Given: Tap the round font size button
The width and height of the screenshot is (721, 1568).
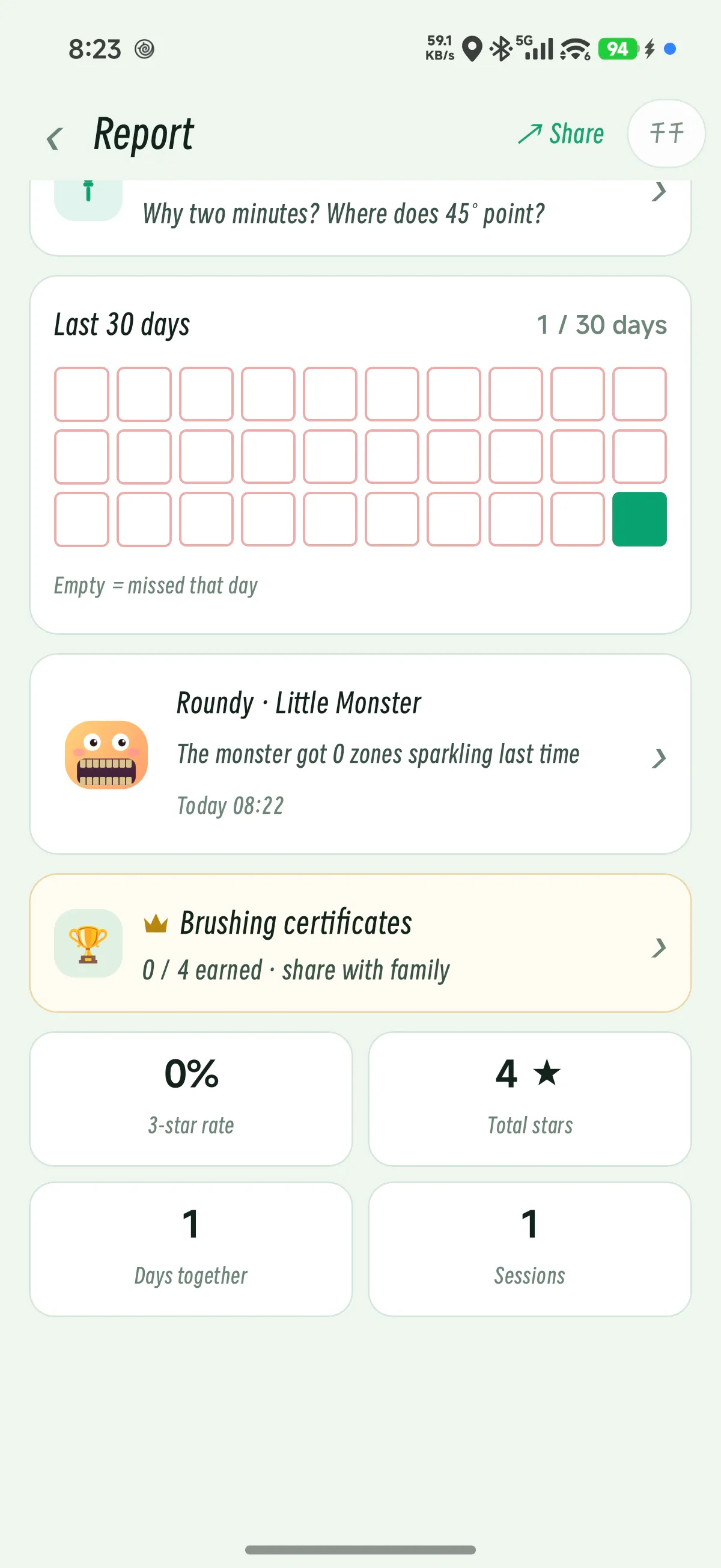Looking at the screenshot, I should [x=666, y=133].
